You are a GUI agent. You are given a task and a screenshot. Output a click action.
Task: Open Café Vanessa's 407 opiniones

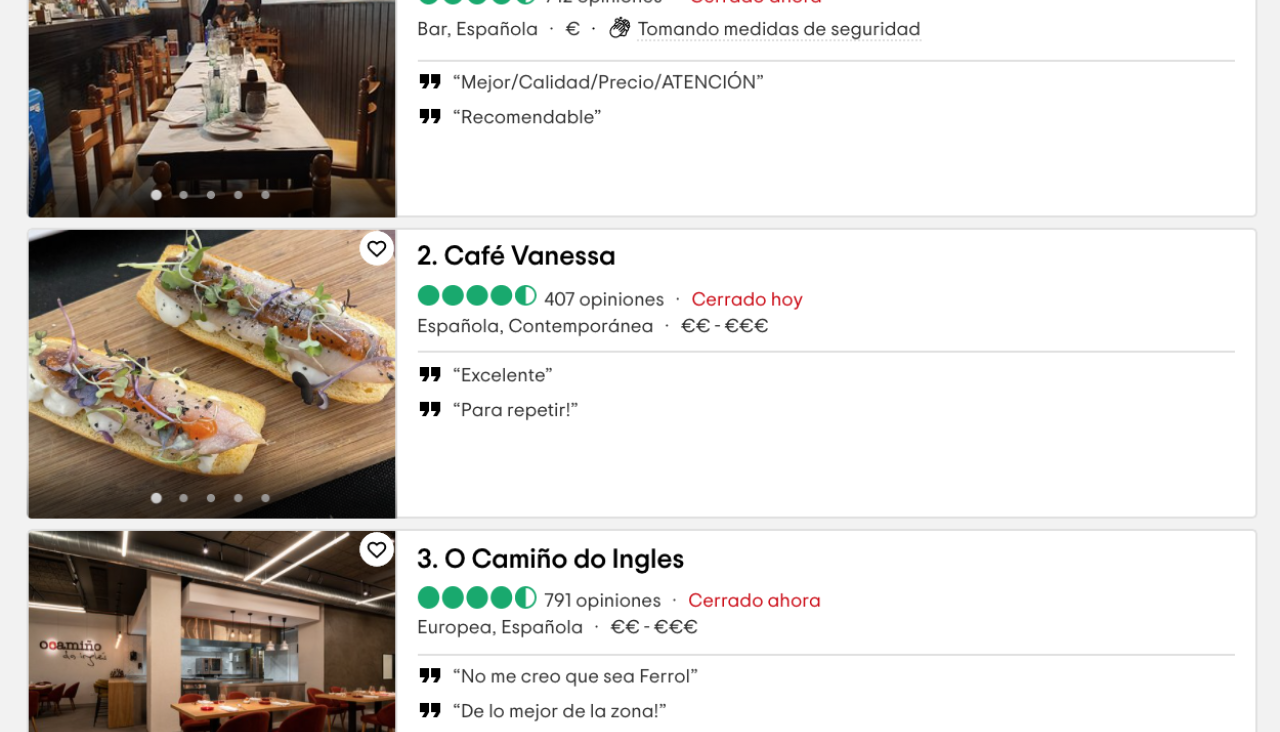pos(603,299)
